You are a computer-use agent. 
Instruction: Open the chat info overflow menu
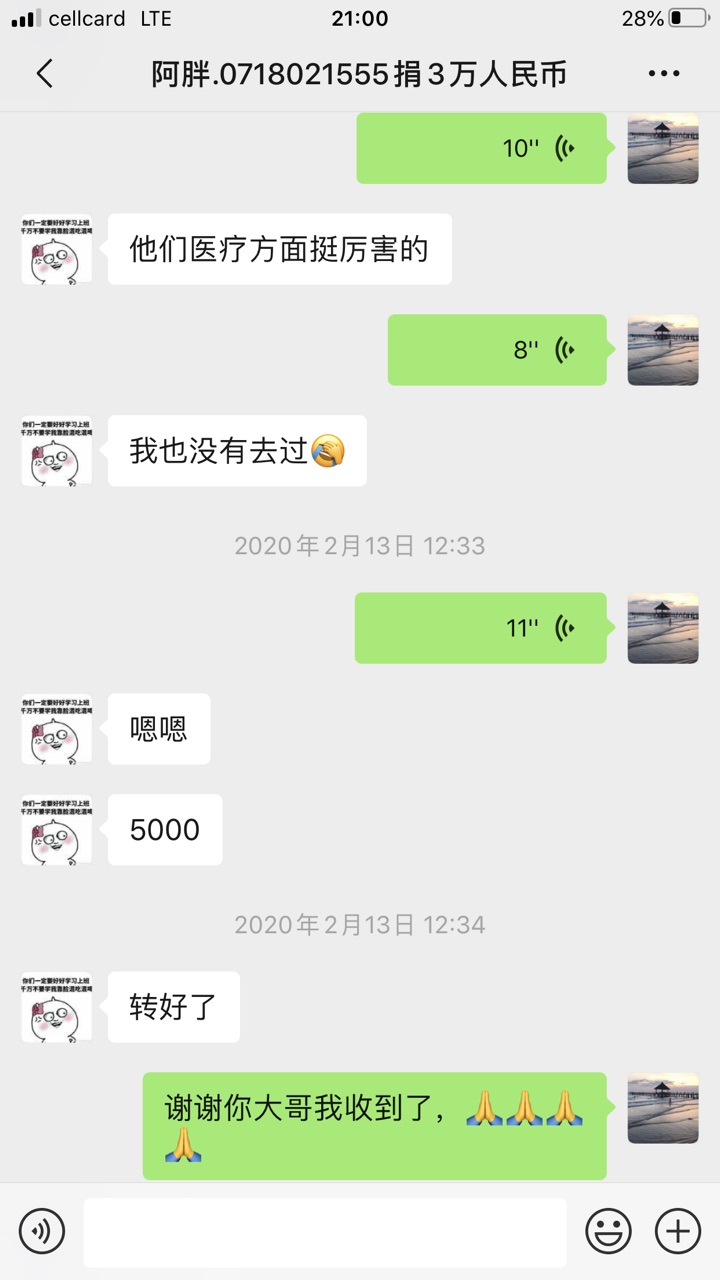tap(664, 74)
